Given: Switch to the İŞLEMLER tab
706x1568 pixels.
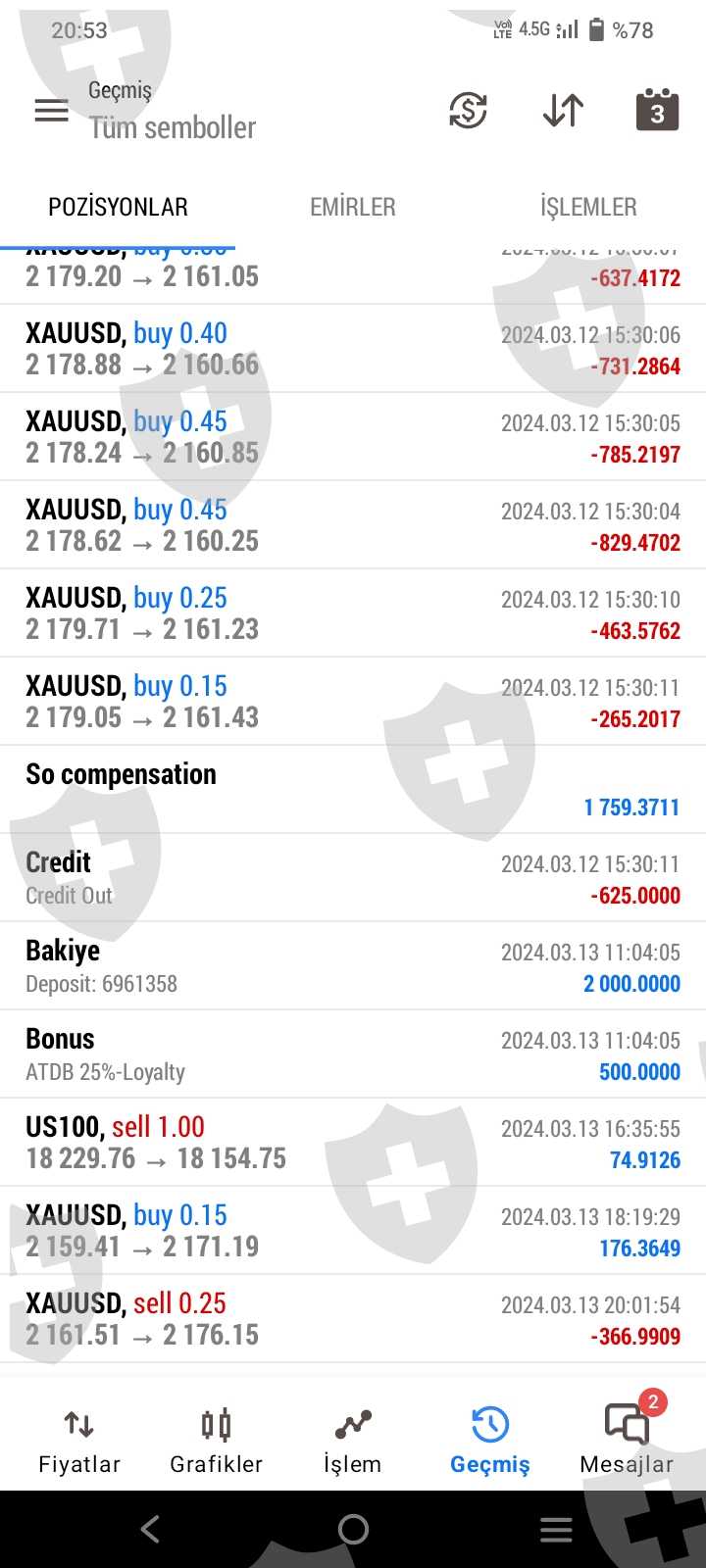Looking at the screenshot, I should coord(588,207).
